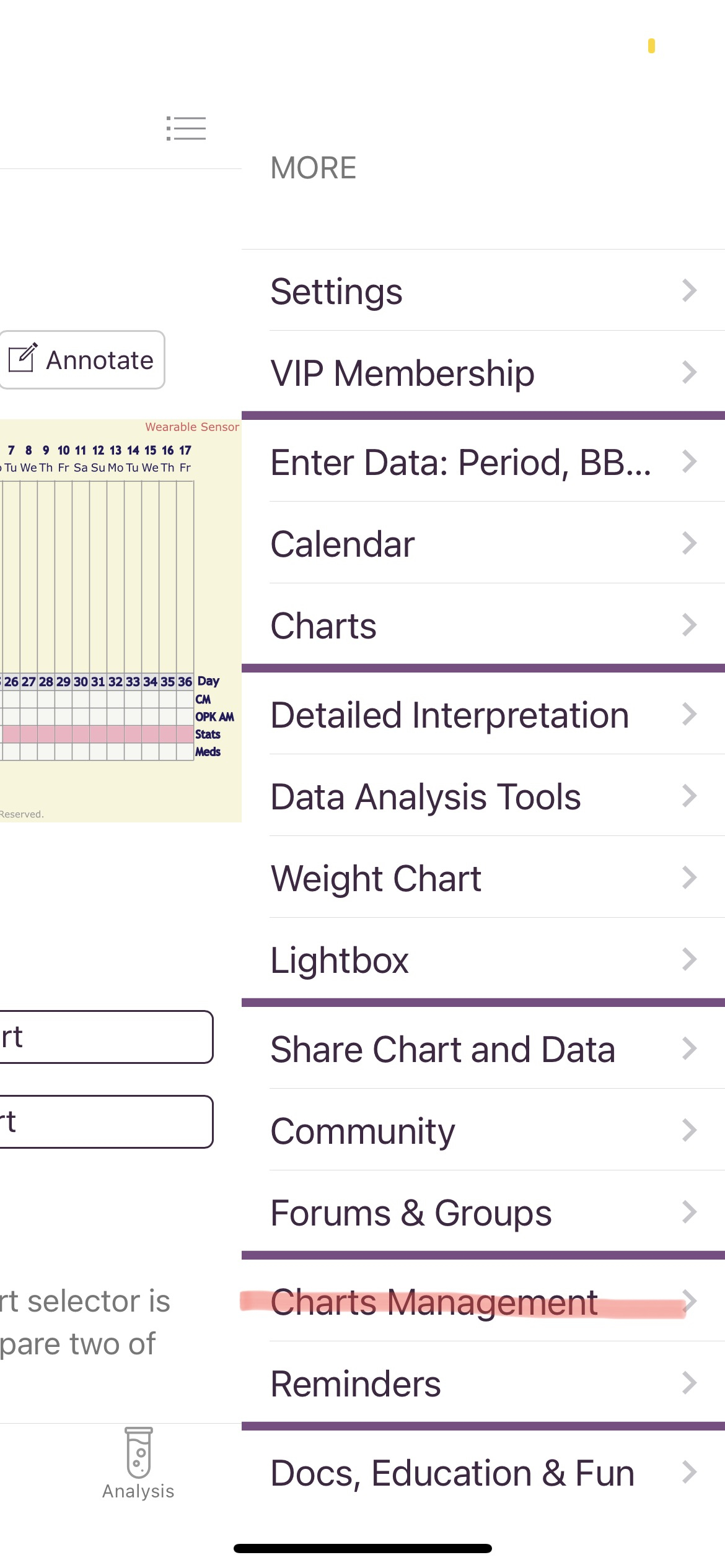Open Docs, Education & Fun
Viewport: 725px width, 1568px height.
point(483,1473)
